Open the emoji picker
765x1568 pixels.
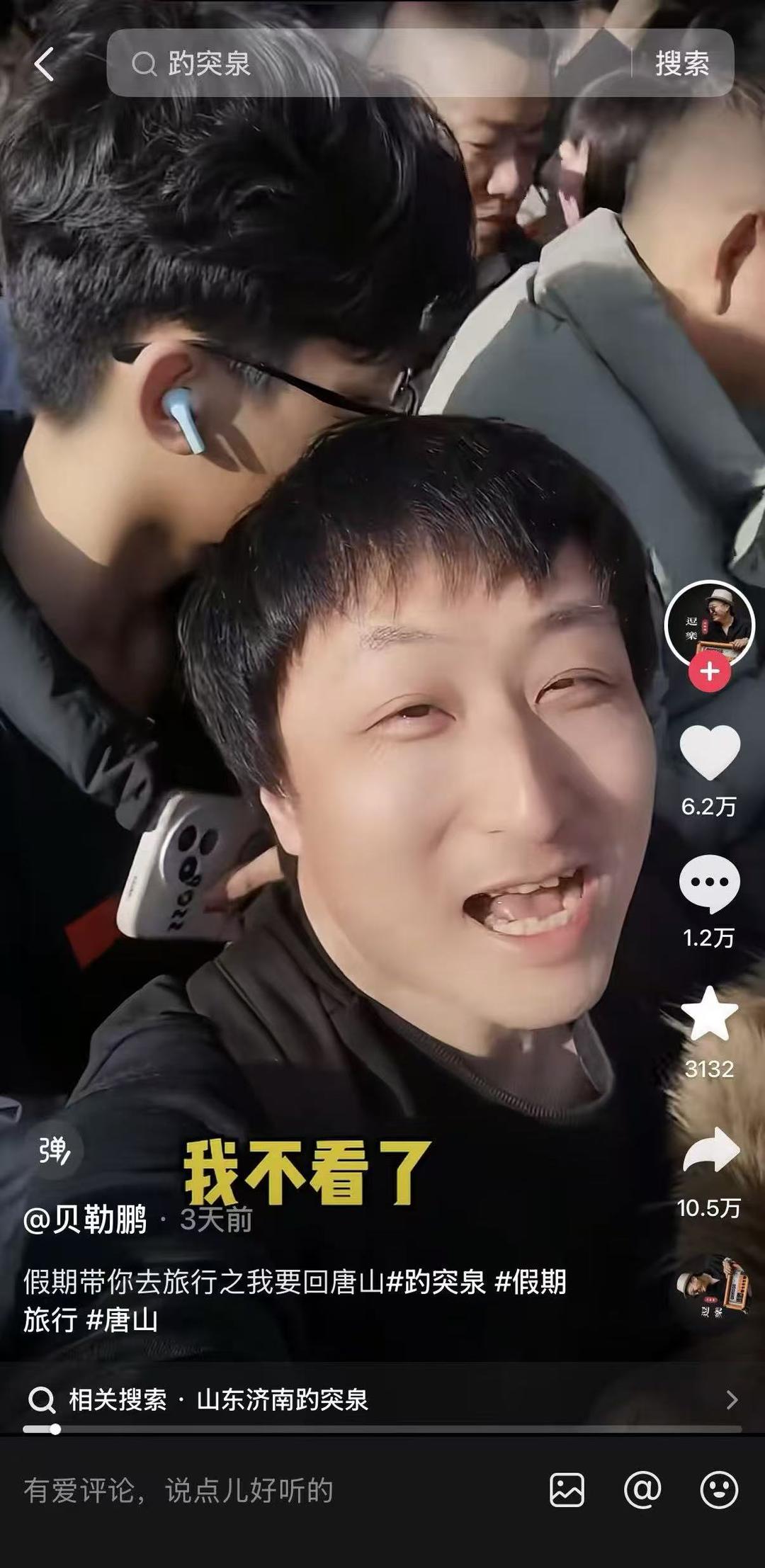click(x=719, y=1490)
